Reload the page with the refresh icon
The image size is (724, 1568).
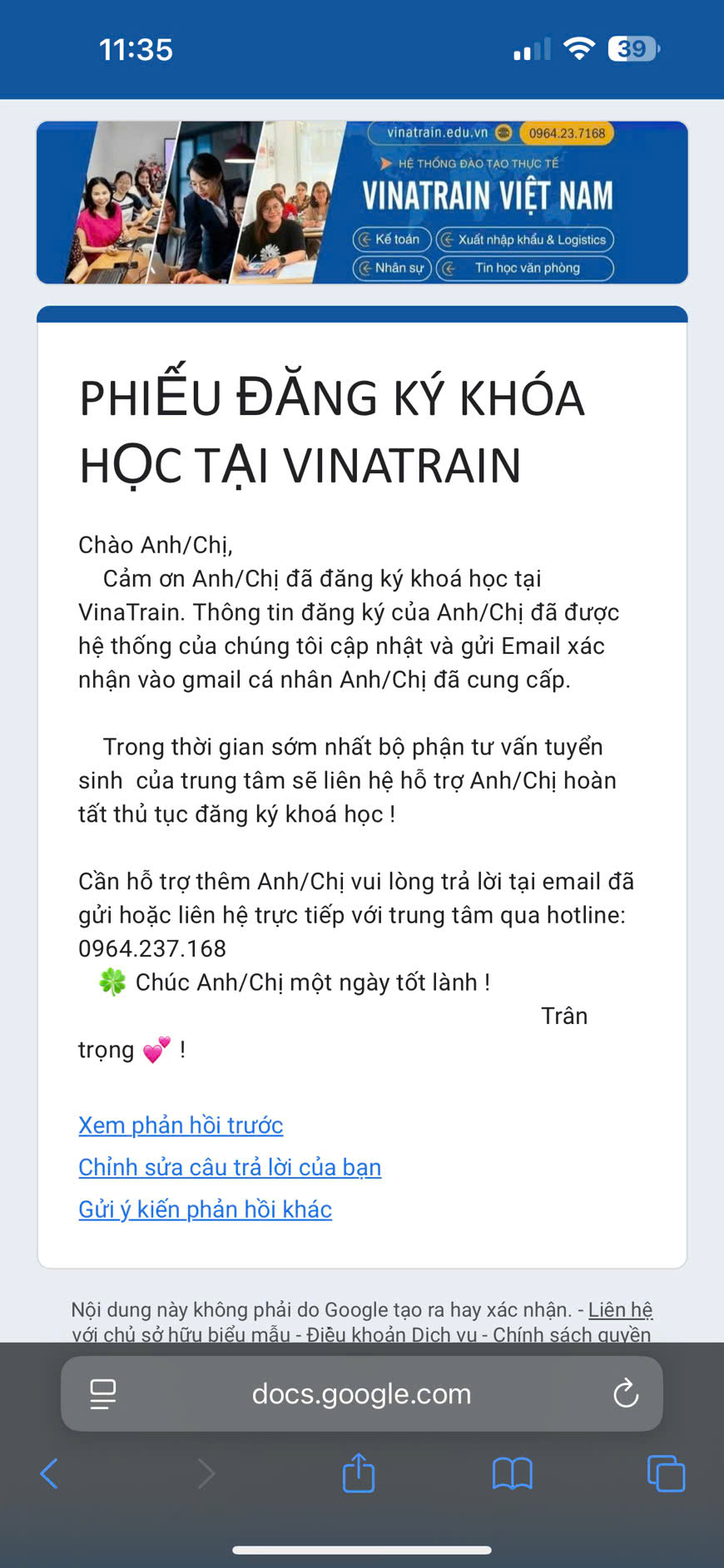click(x=625, y=1394)
